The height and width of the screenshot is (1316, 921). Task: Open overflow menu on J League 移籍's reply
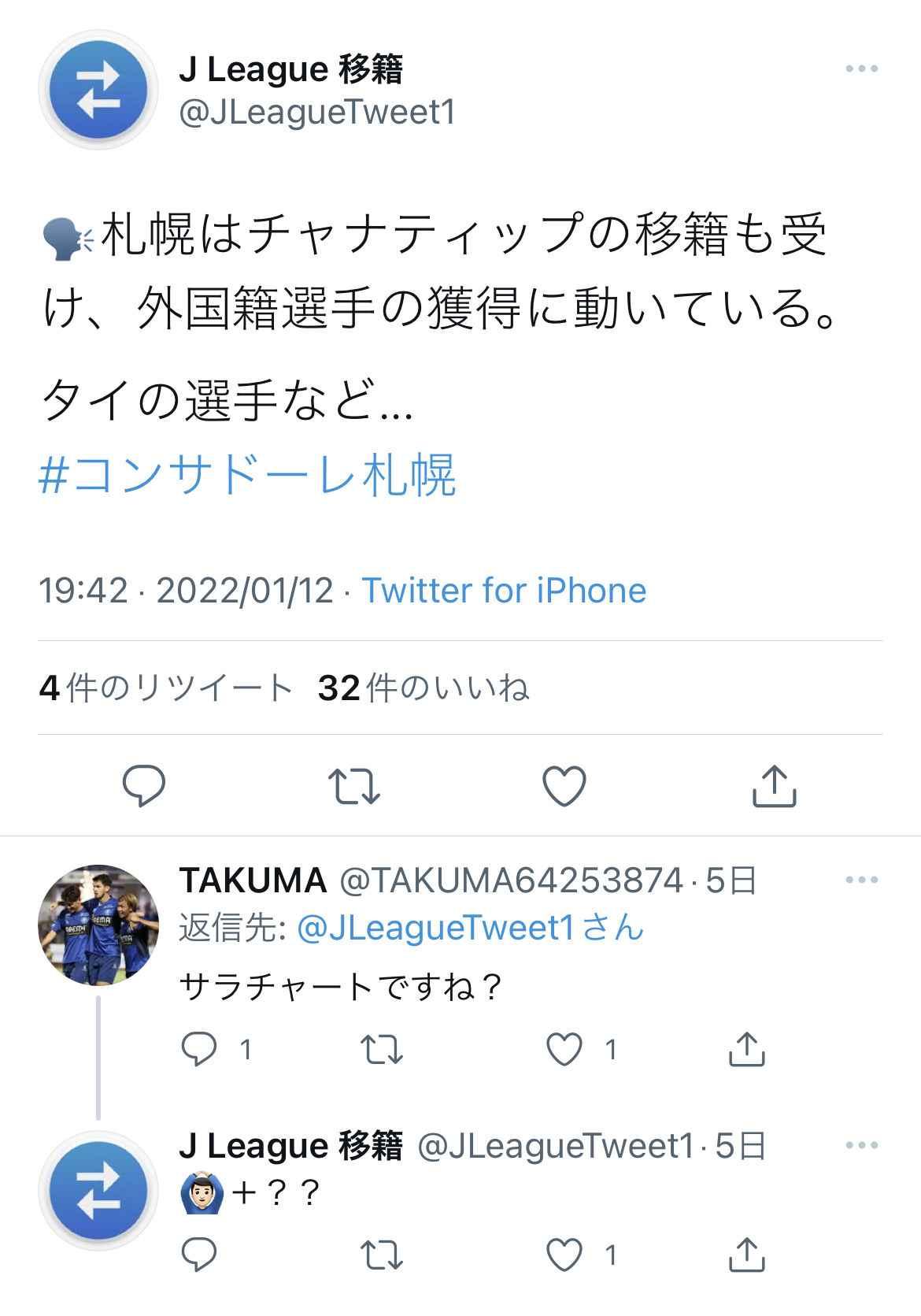(x=861, y=1146)
